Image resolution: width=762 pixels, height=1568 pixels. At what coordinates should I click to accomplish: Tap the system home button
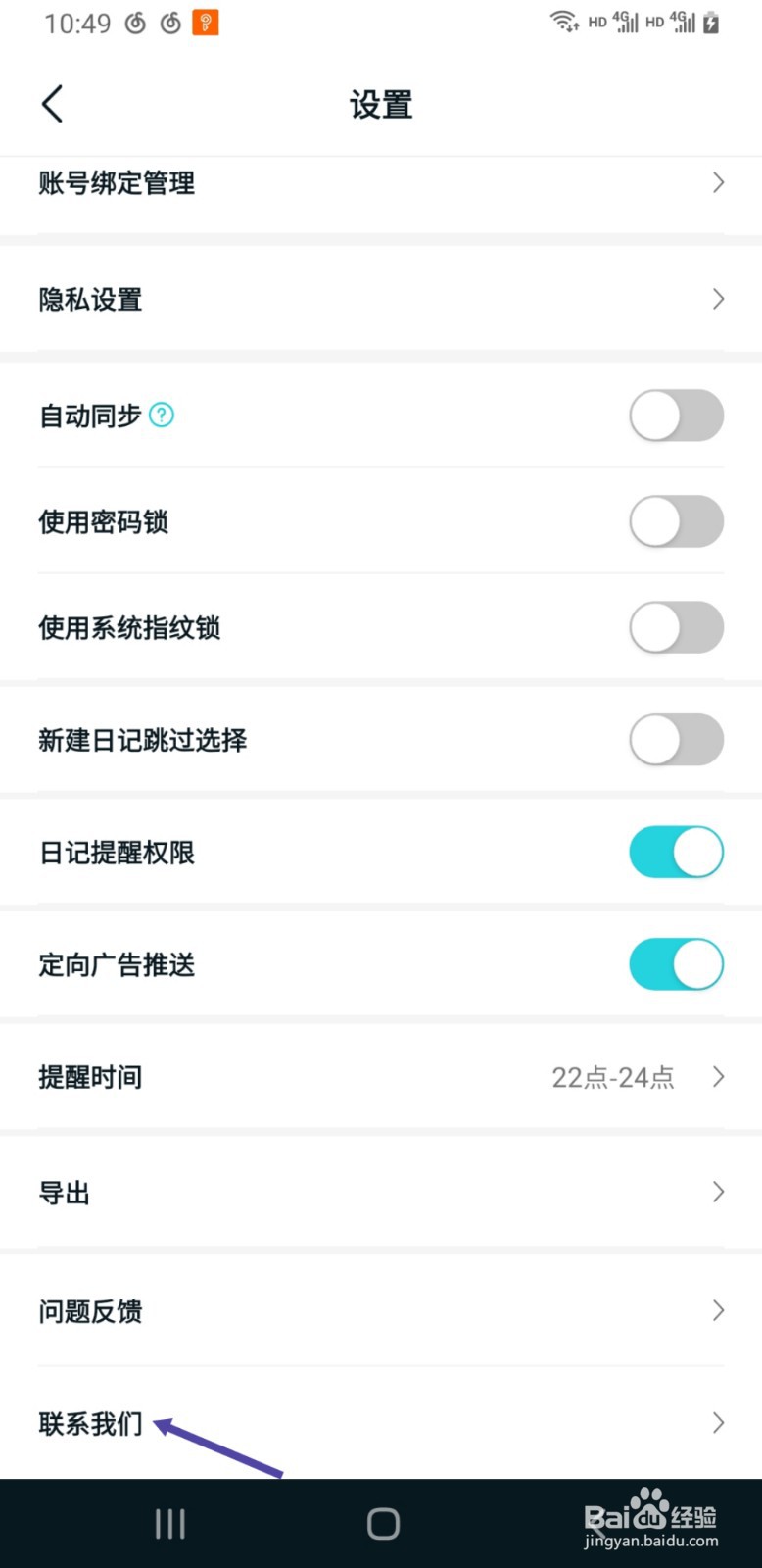[383, 1524]
